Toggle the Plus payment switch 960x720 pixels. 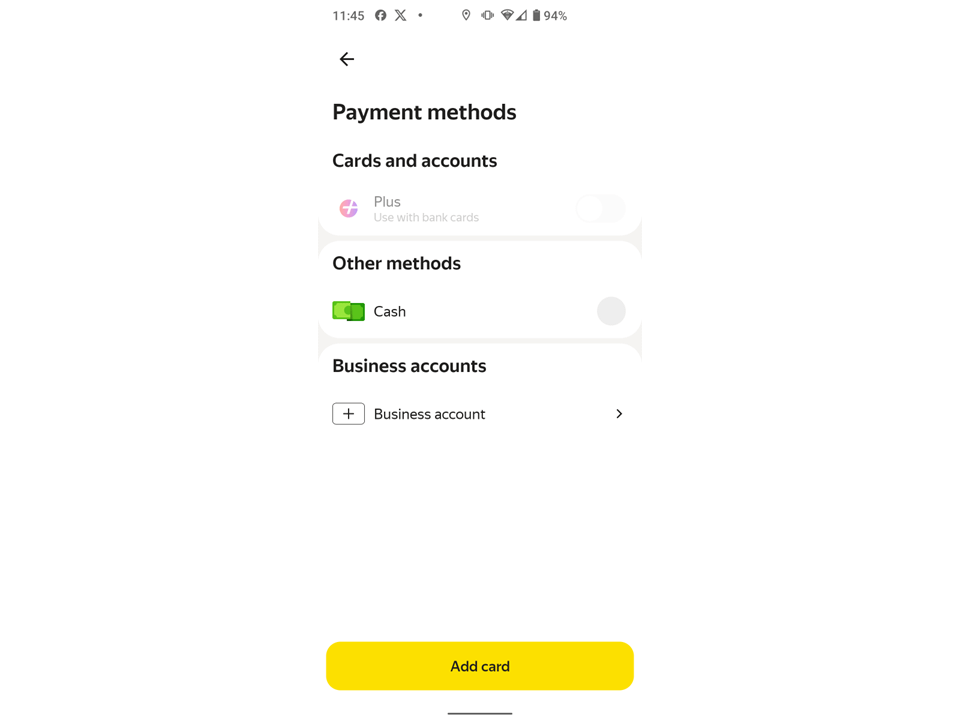(600, 208)
